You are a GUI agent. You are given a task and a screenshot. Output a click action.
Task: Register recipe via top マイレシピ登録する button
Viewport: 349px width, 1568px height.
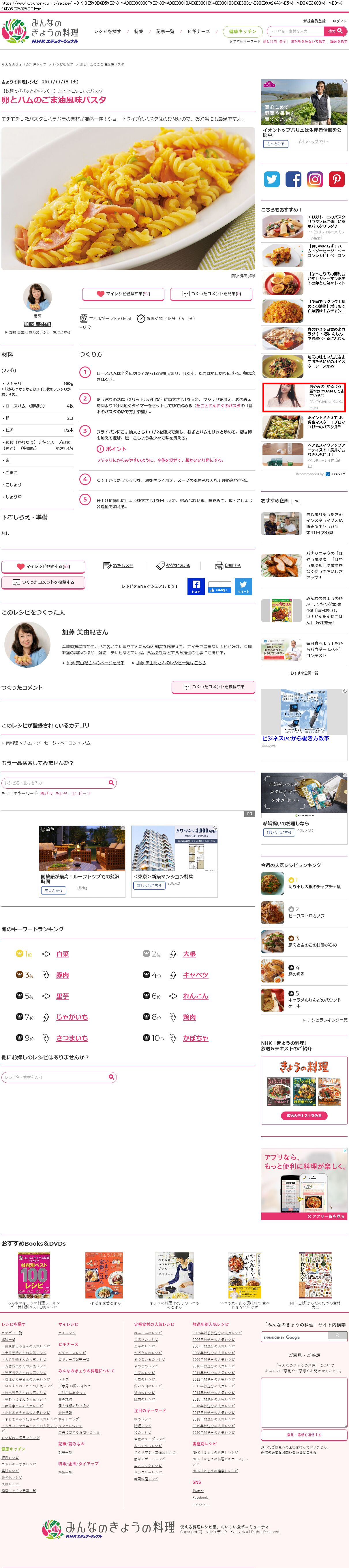pos(123,293)
